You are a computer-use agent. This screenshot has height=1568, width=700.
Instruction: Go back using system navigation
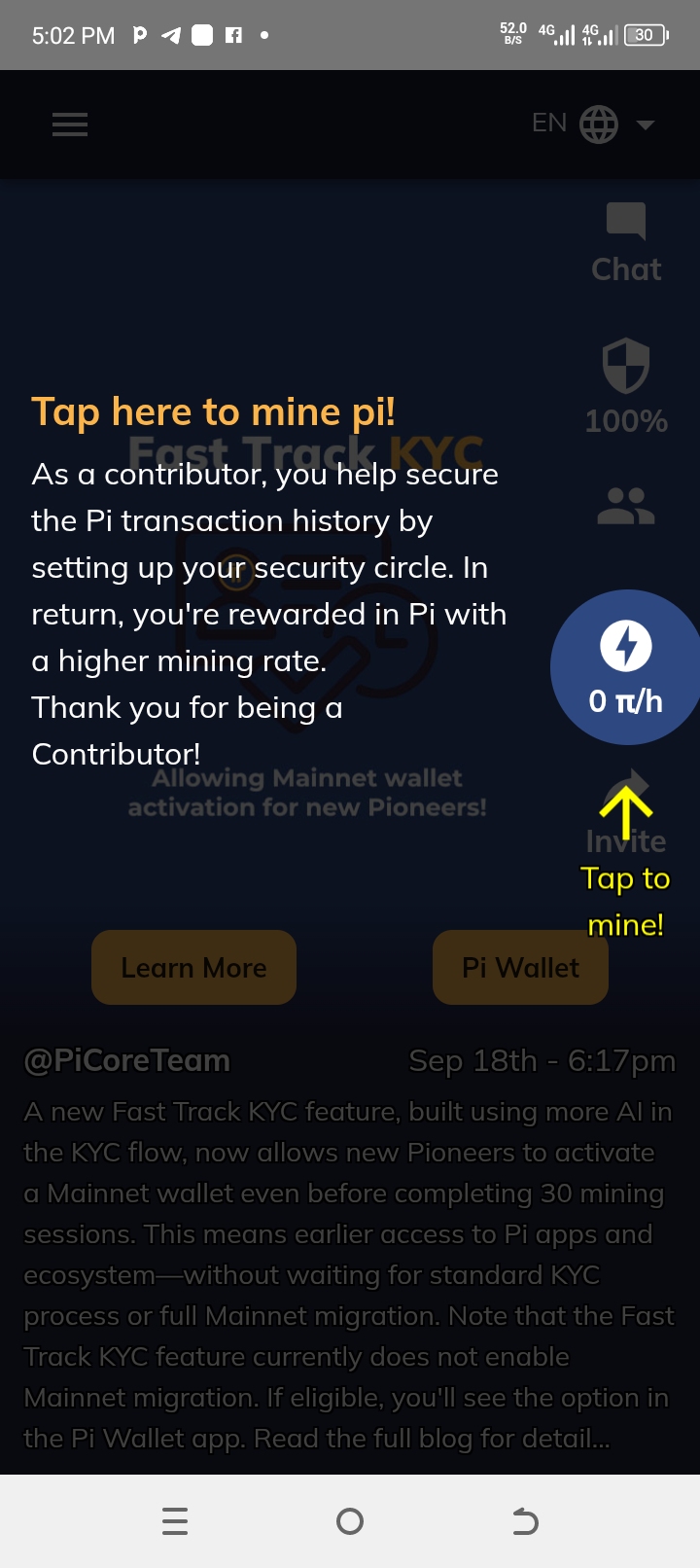(525, 1521)
